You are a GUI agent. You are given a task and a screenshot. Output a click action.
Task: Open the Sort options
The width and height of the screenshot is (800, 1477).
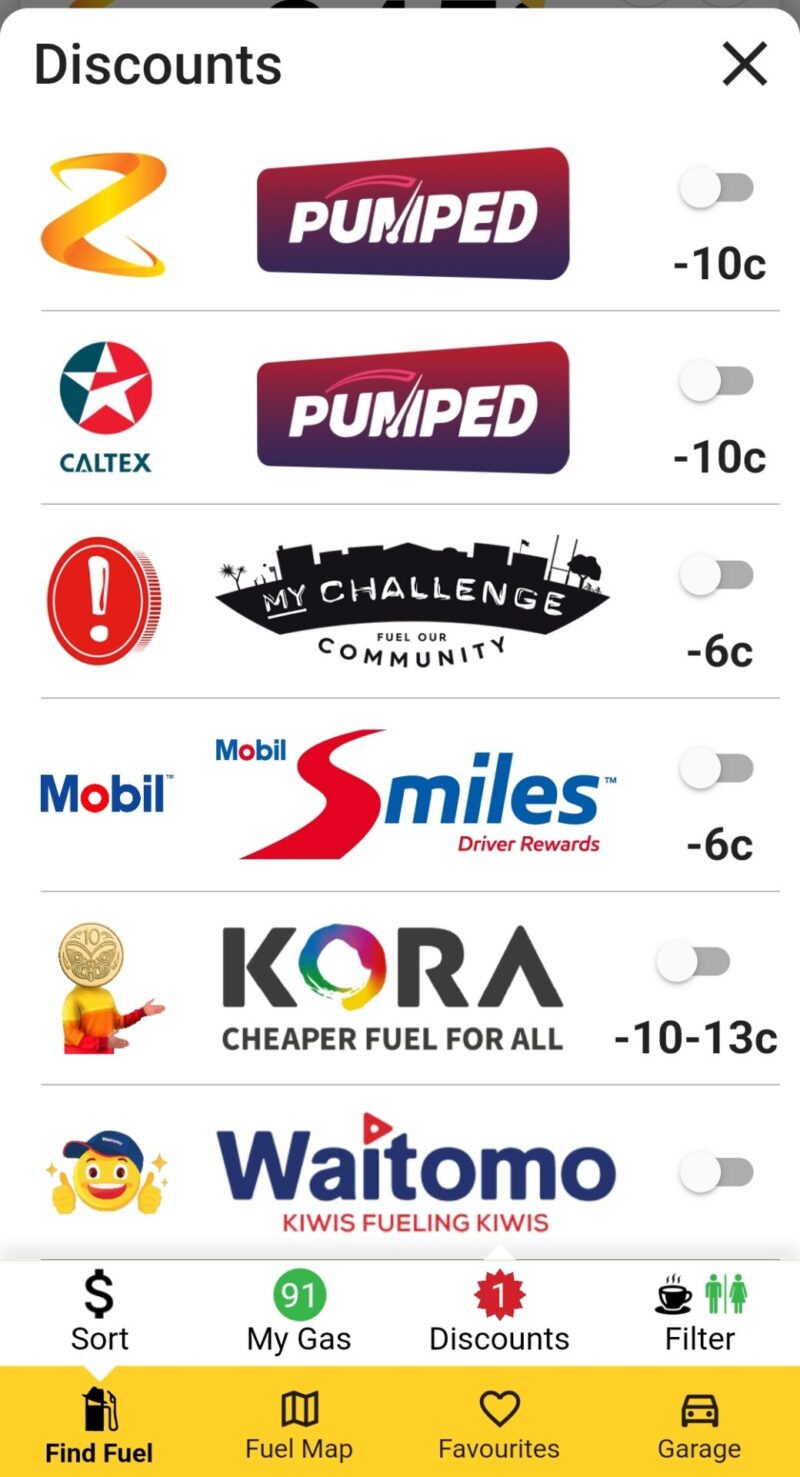point(100,1313)
